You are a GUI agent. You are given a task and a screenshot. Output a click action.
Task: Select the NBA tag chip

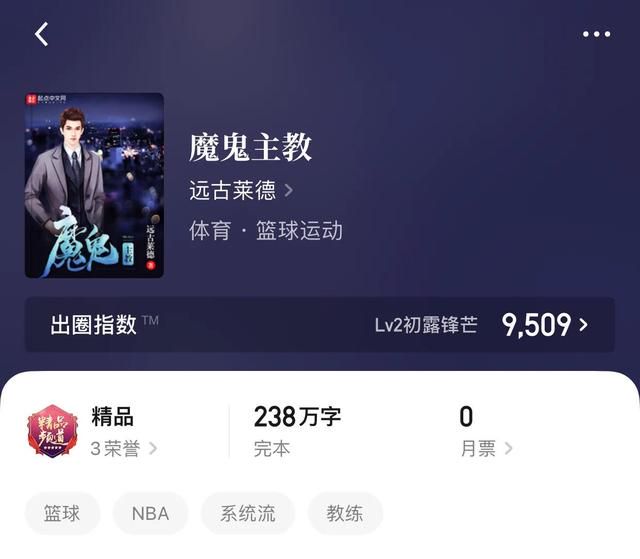pyautogui.click(x=150, y=513)
